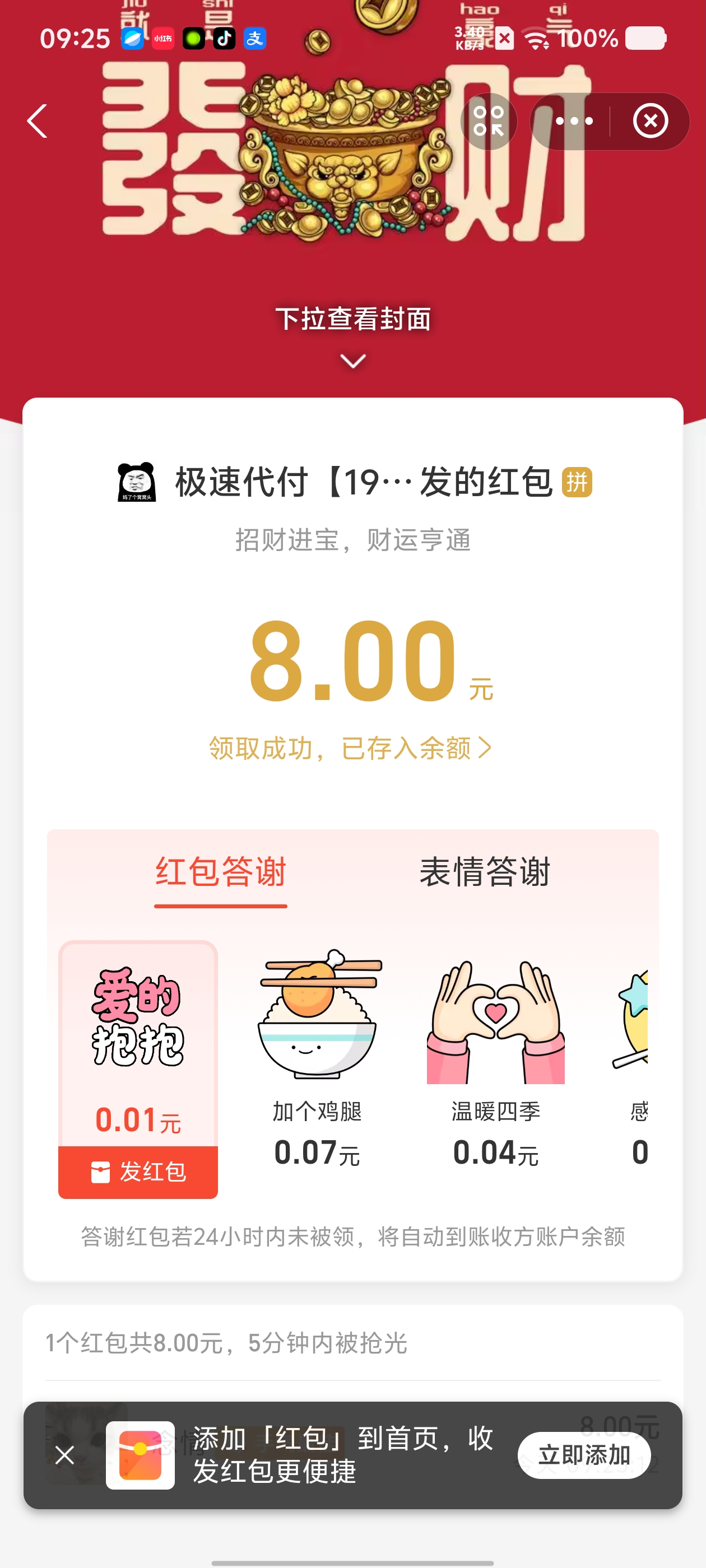Open the three-dot more options menu
This screenshot has height=1568, width=706.
[573, 121]
